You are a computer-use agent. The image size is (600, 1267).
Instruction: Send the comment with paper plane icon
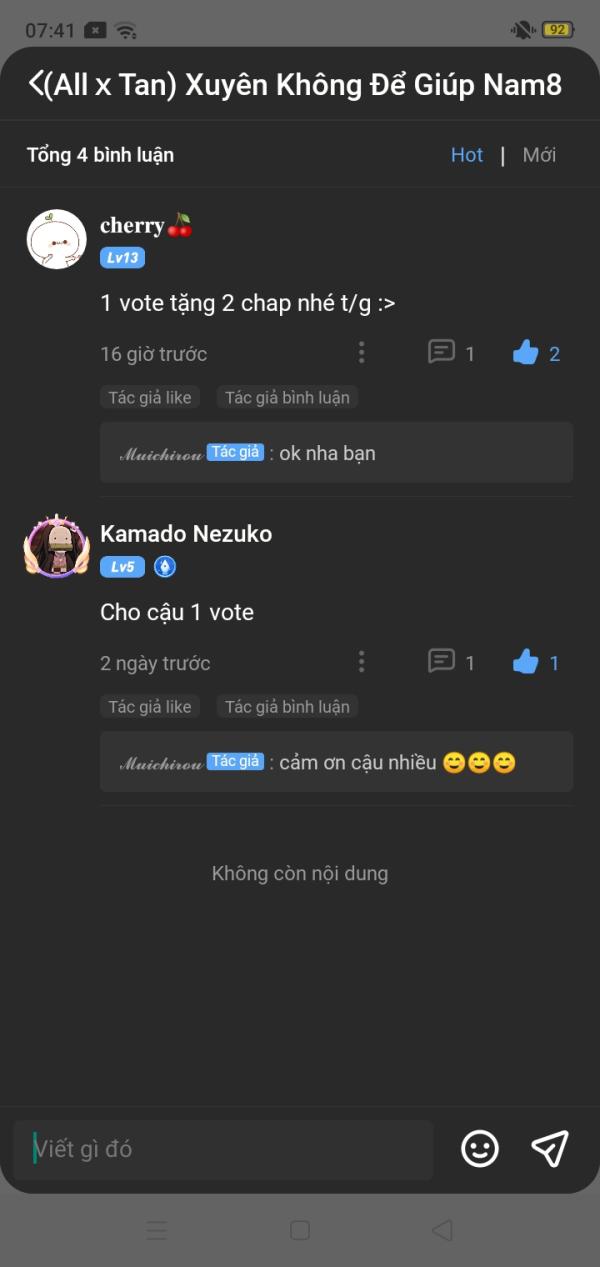[550, 1148]
